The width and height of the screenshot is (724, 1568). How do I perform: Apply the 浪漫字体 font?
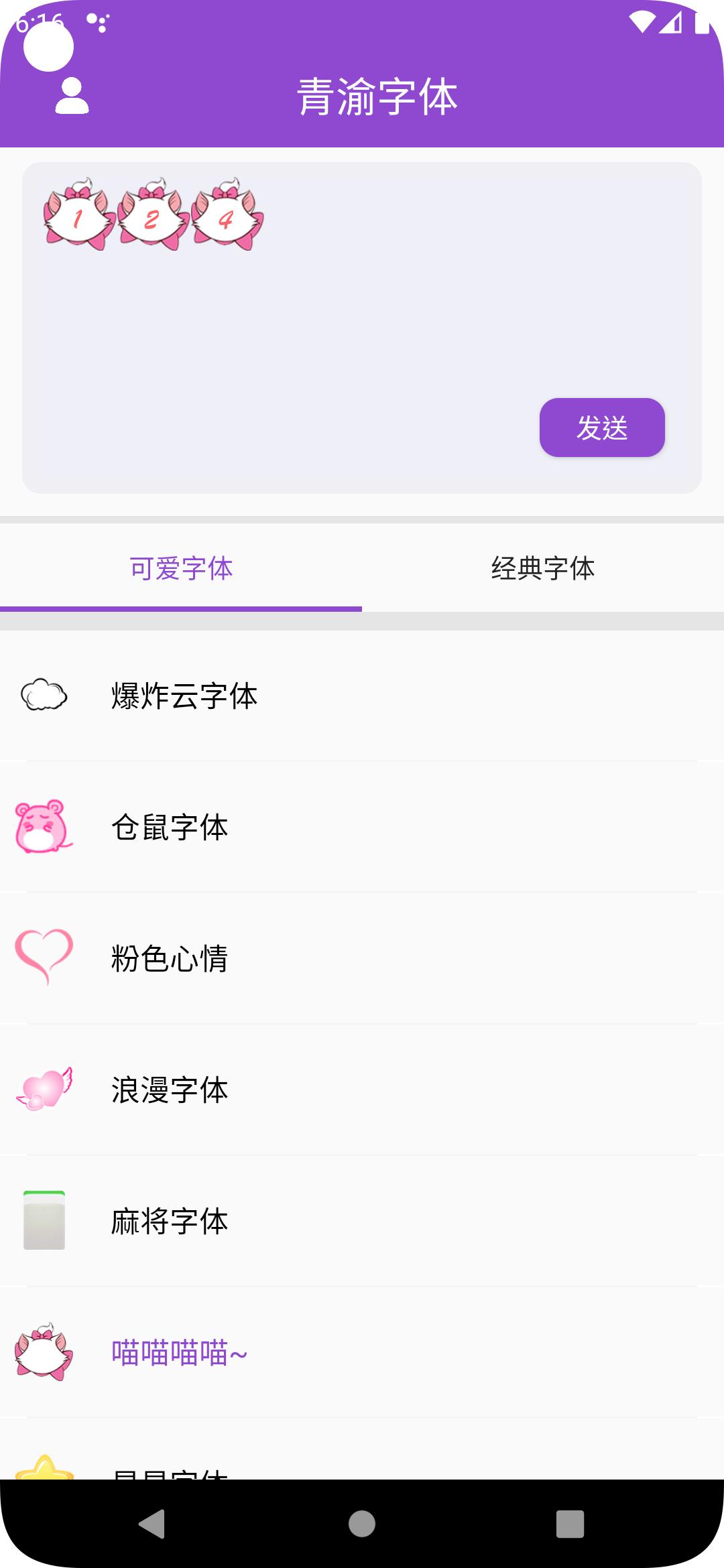(170, 1090)
